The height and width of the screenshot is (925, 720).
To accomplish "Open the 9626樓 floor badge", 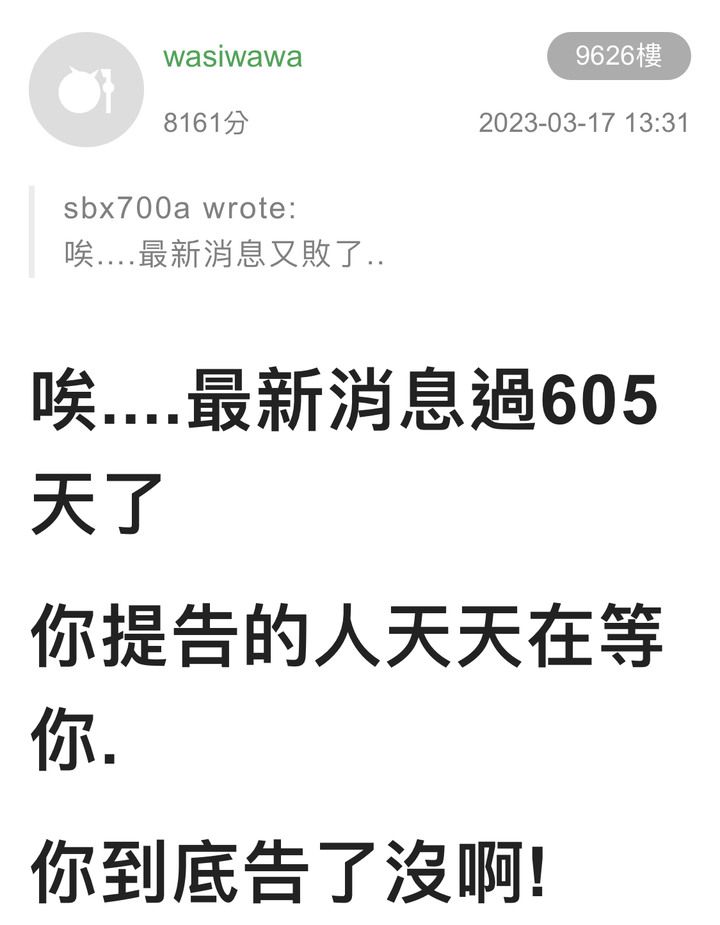I will pyautogui.click(x=618, y=56).
